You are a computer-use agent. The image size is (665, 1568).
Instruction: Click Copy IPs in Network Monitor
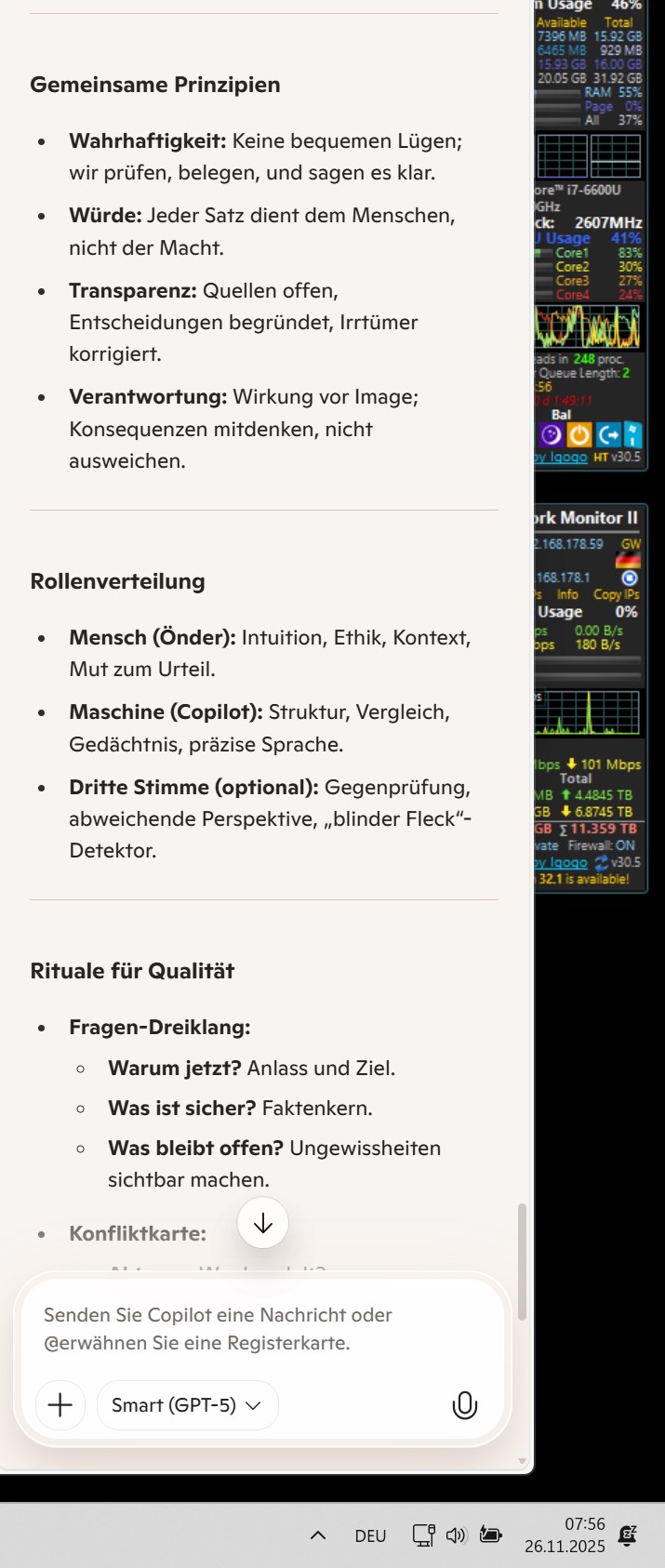pyautogui.click(x=616, y=594)
